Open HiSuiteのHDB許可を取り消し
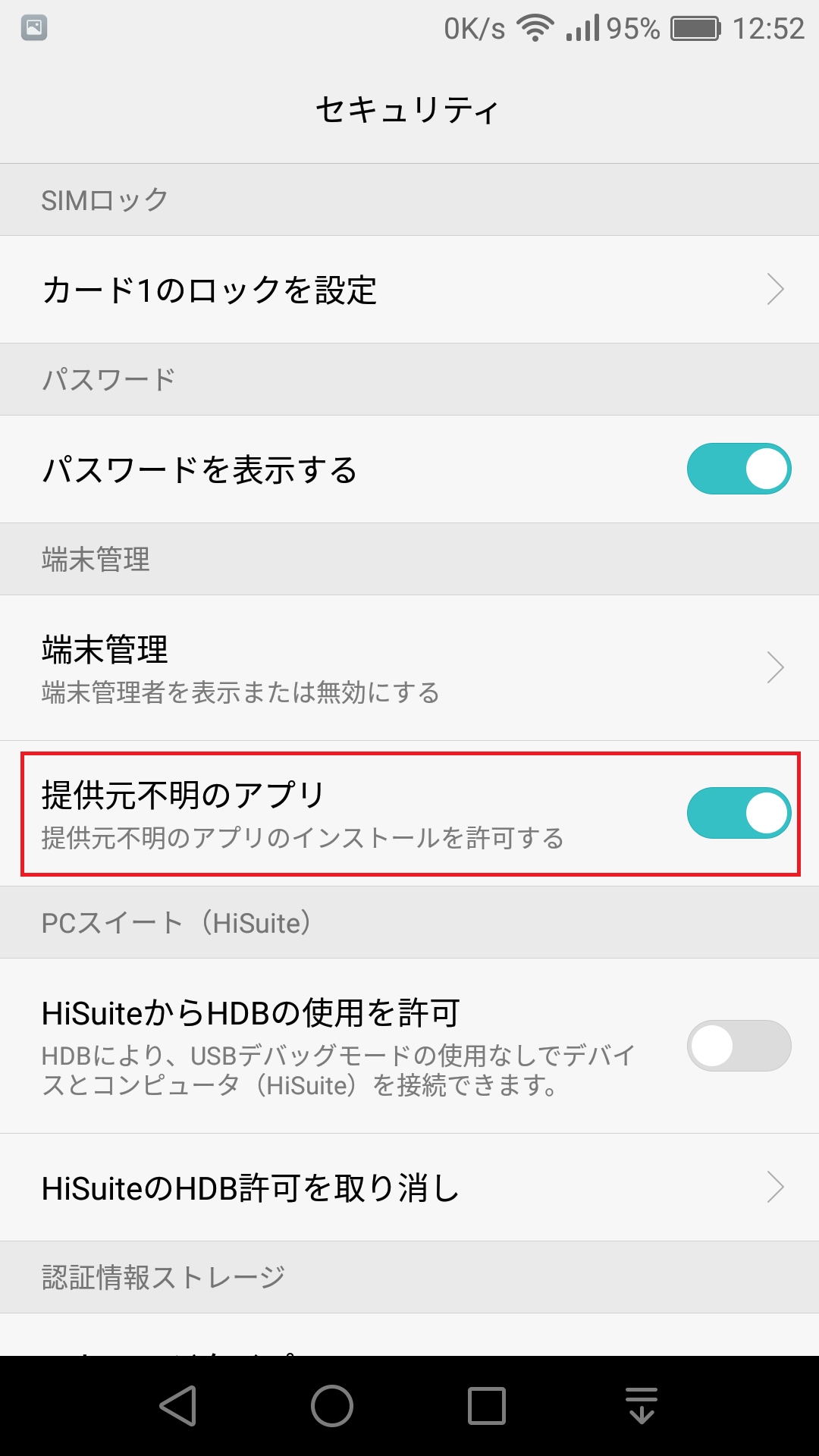This screenshot has height=1456, width=819. tap(409, 1188)
